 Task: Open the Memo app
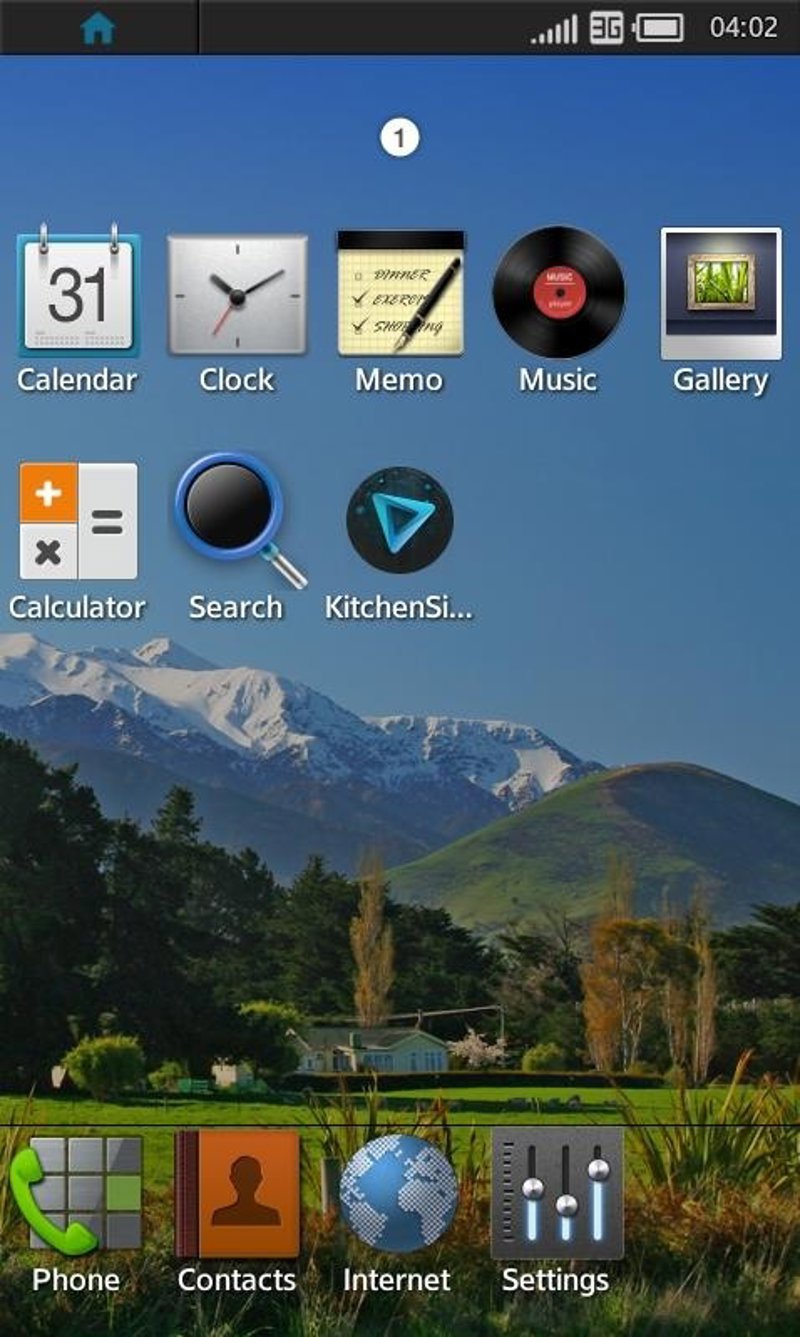400,295
